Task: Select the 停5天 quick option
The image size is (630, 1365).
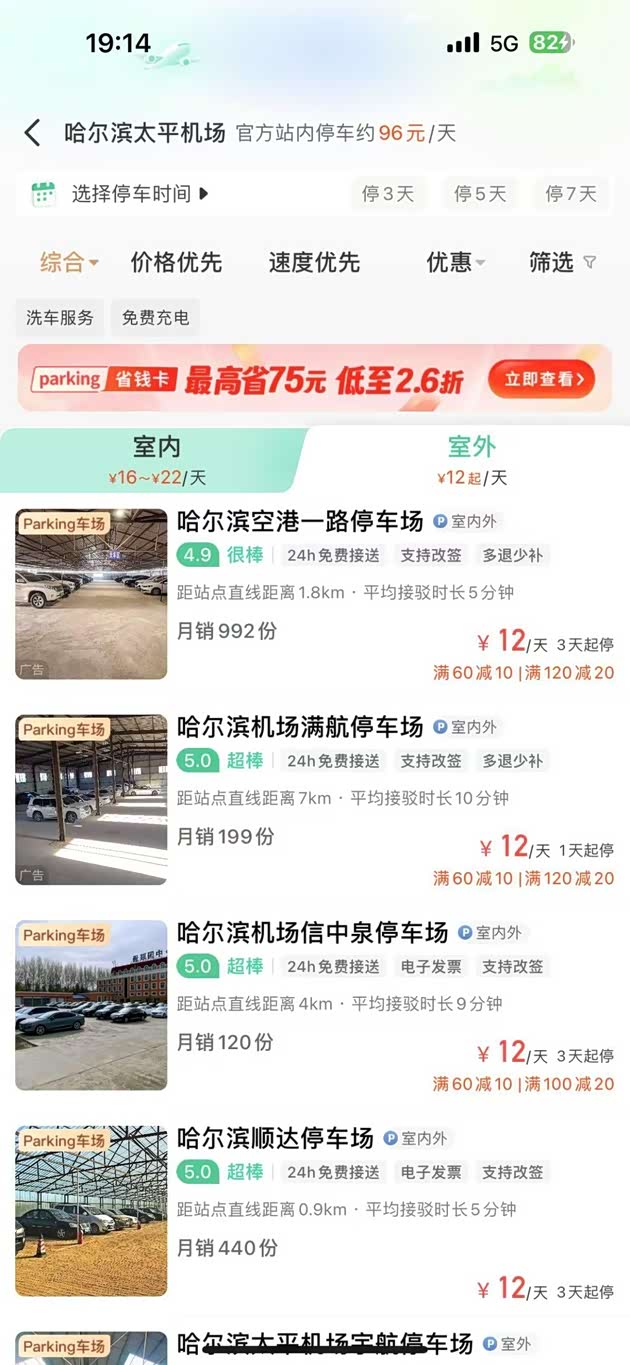Action: 480,194
